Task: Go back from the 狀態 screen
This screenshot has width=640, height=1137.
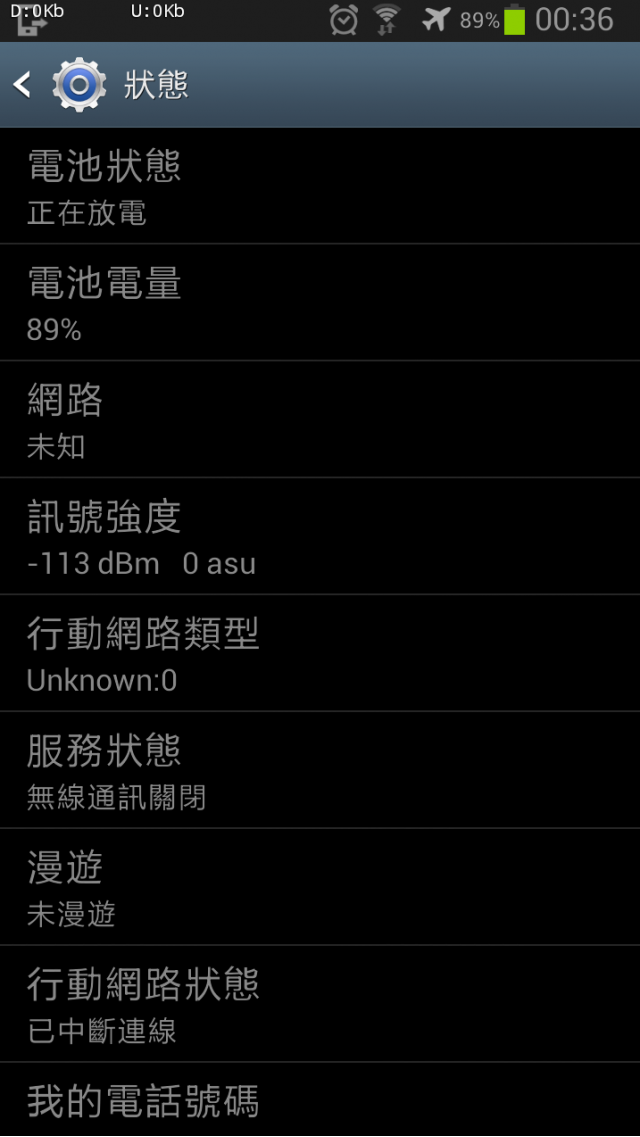Action: coord(22,85)
